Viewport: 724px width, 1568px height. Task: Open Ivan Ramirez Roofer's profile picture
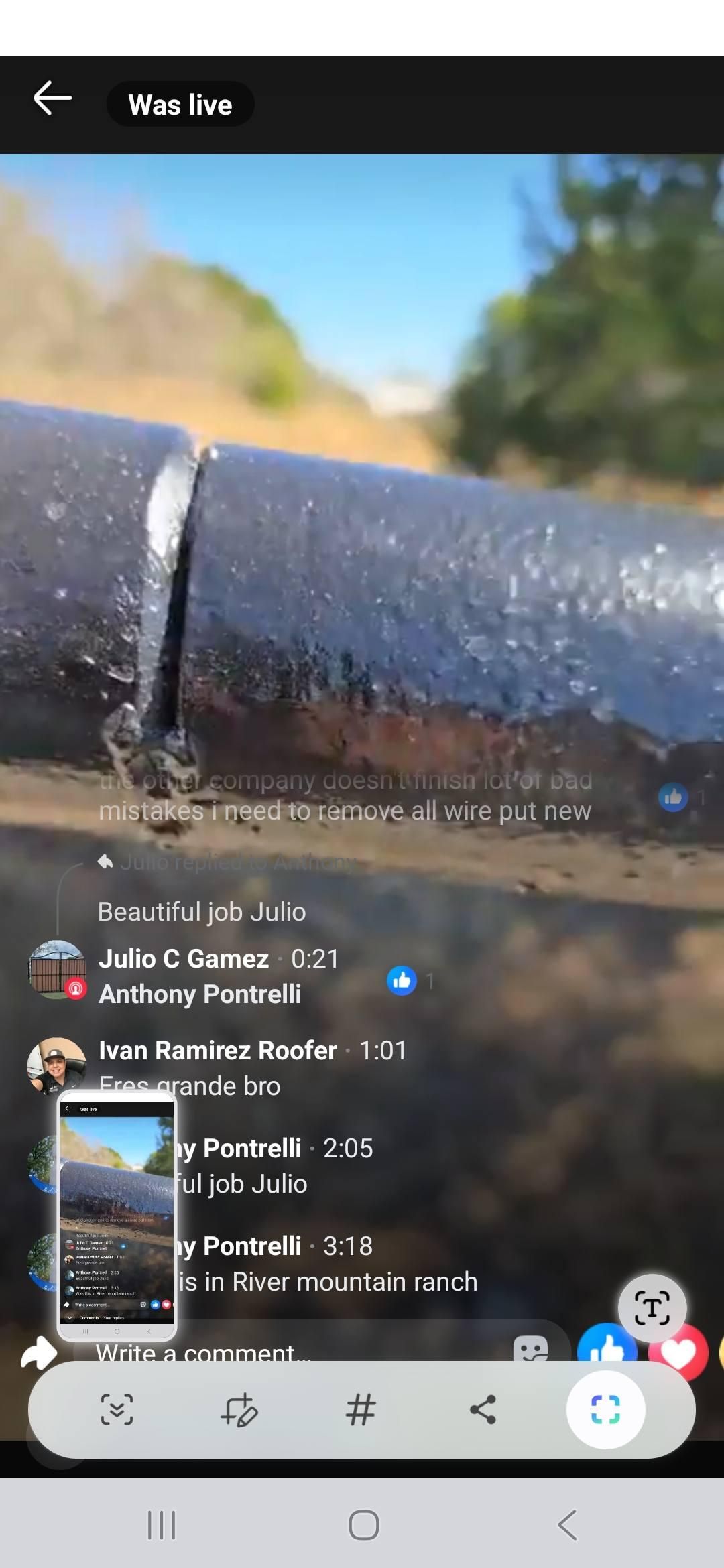click(x=57, y=1065)
